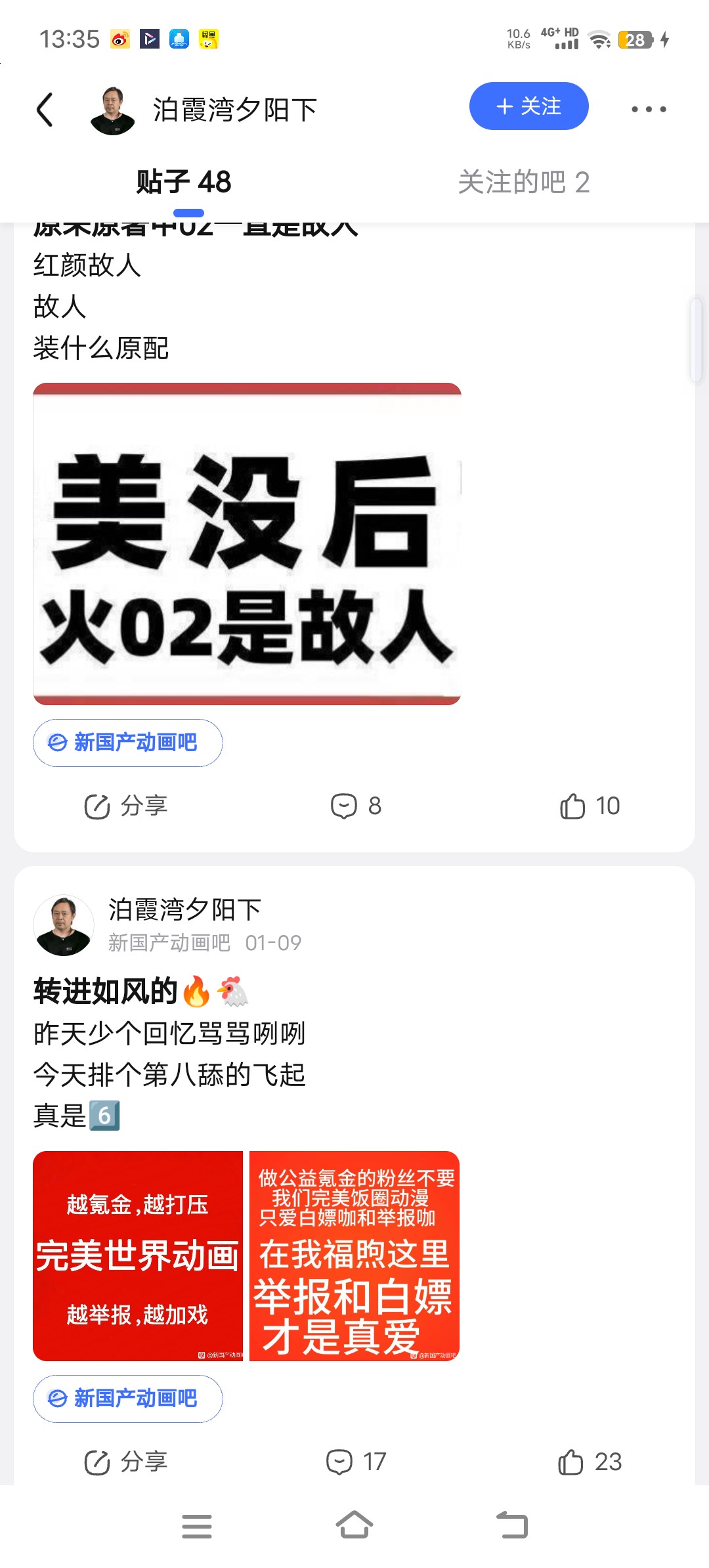
Task: Open 新国产动画吧 chip under the 故人 post
Action: click(x=128, y=743)
